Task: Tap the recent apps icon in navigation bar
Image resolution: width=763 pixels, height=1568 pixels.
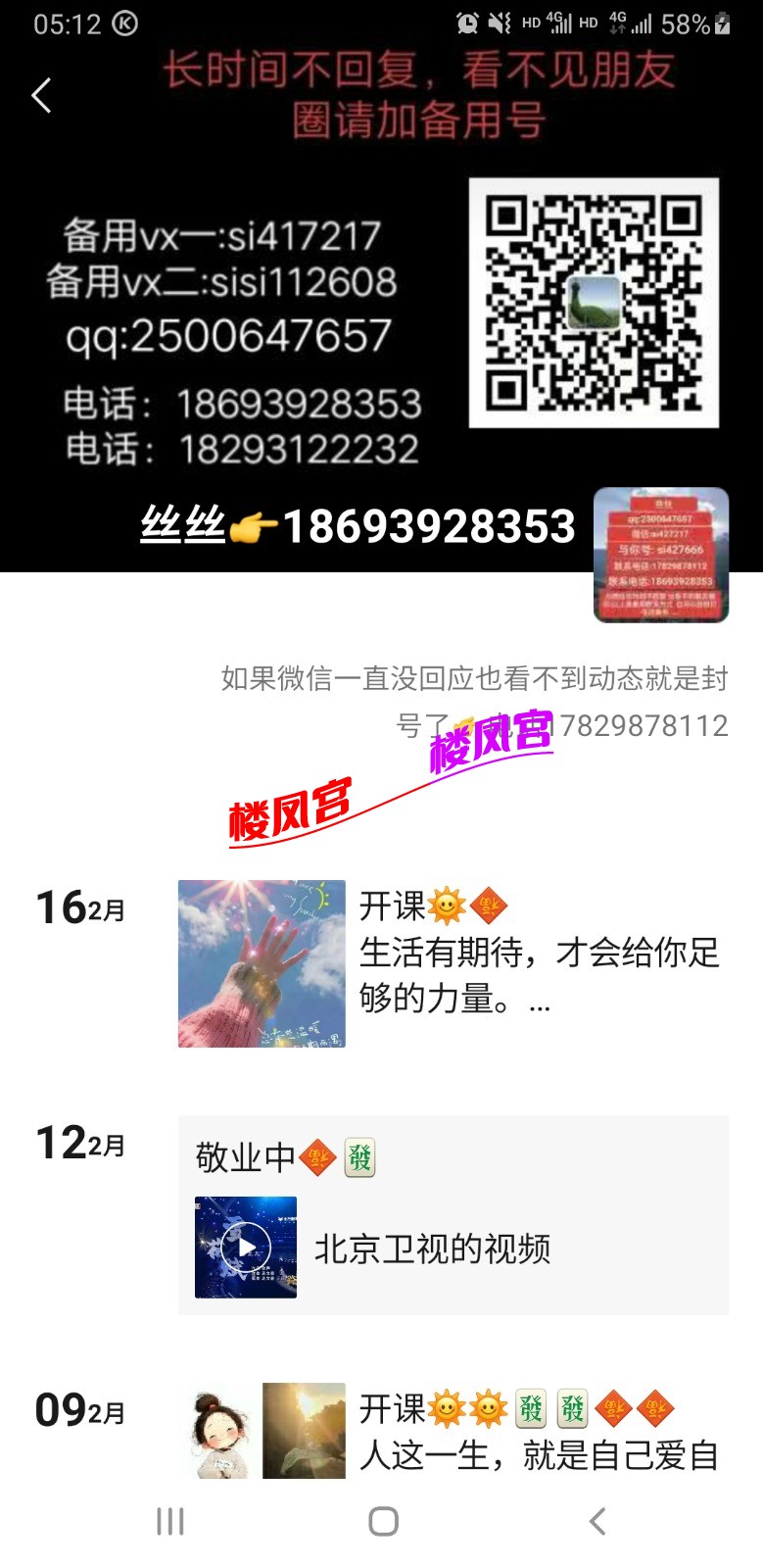Action: (168, 1520)
